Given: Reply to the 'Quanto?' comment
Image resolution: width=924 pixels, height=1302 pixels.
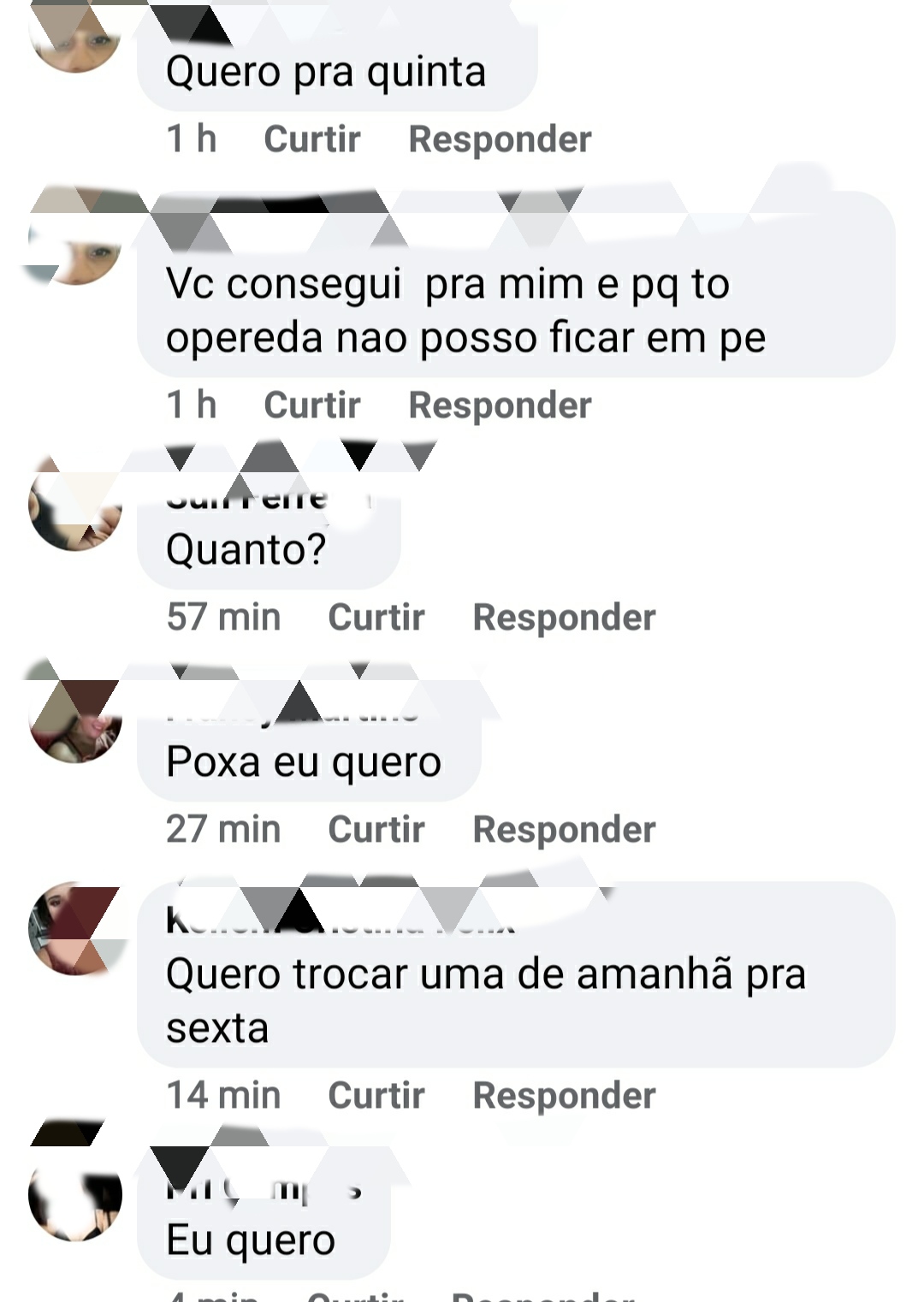Looking at the screenshot, I should [564, 617].
